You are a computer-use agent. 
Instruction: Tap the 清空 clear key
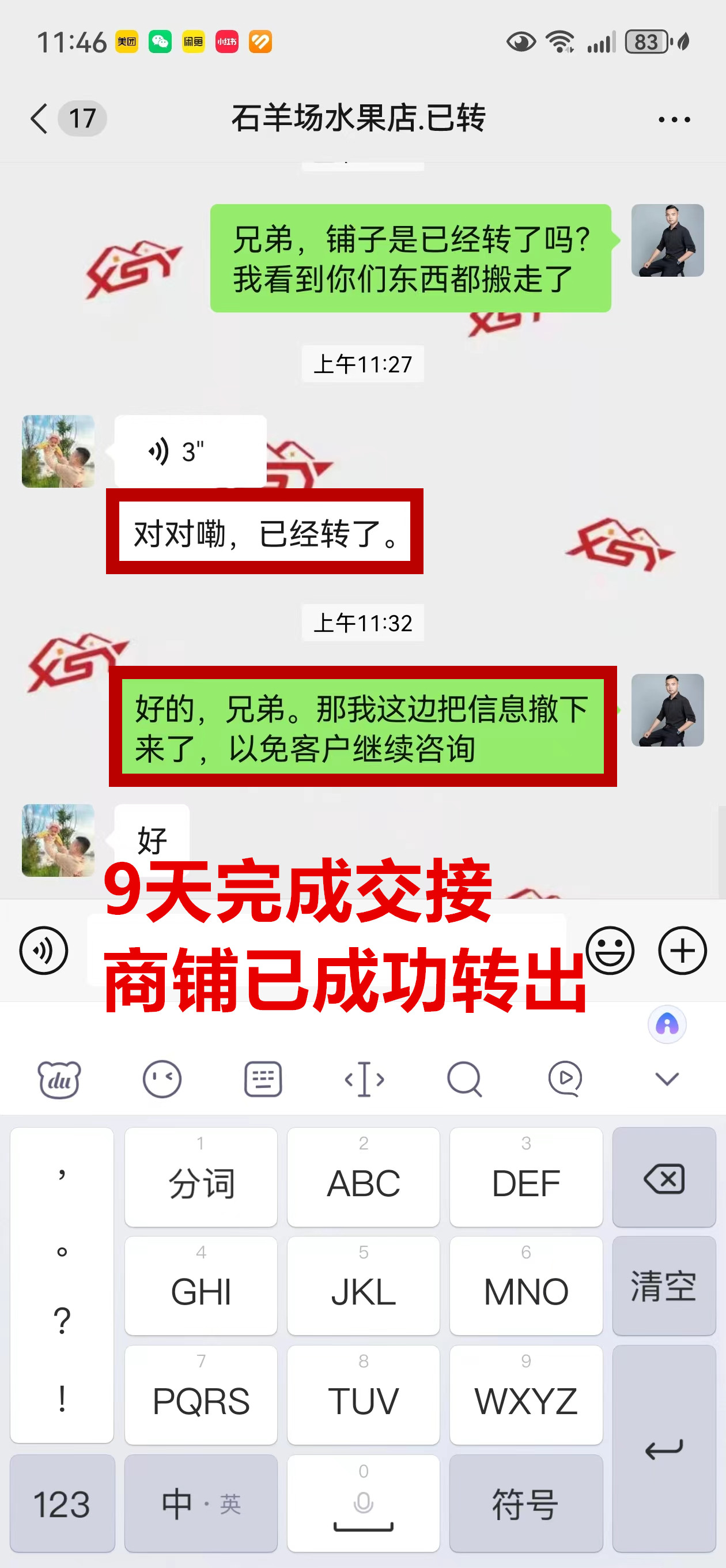664,1286
